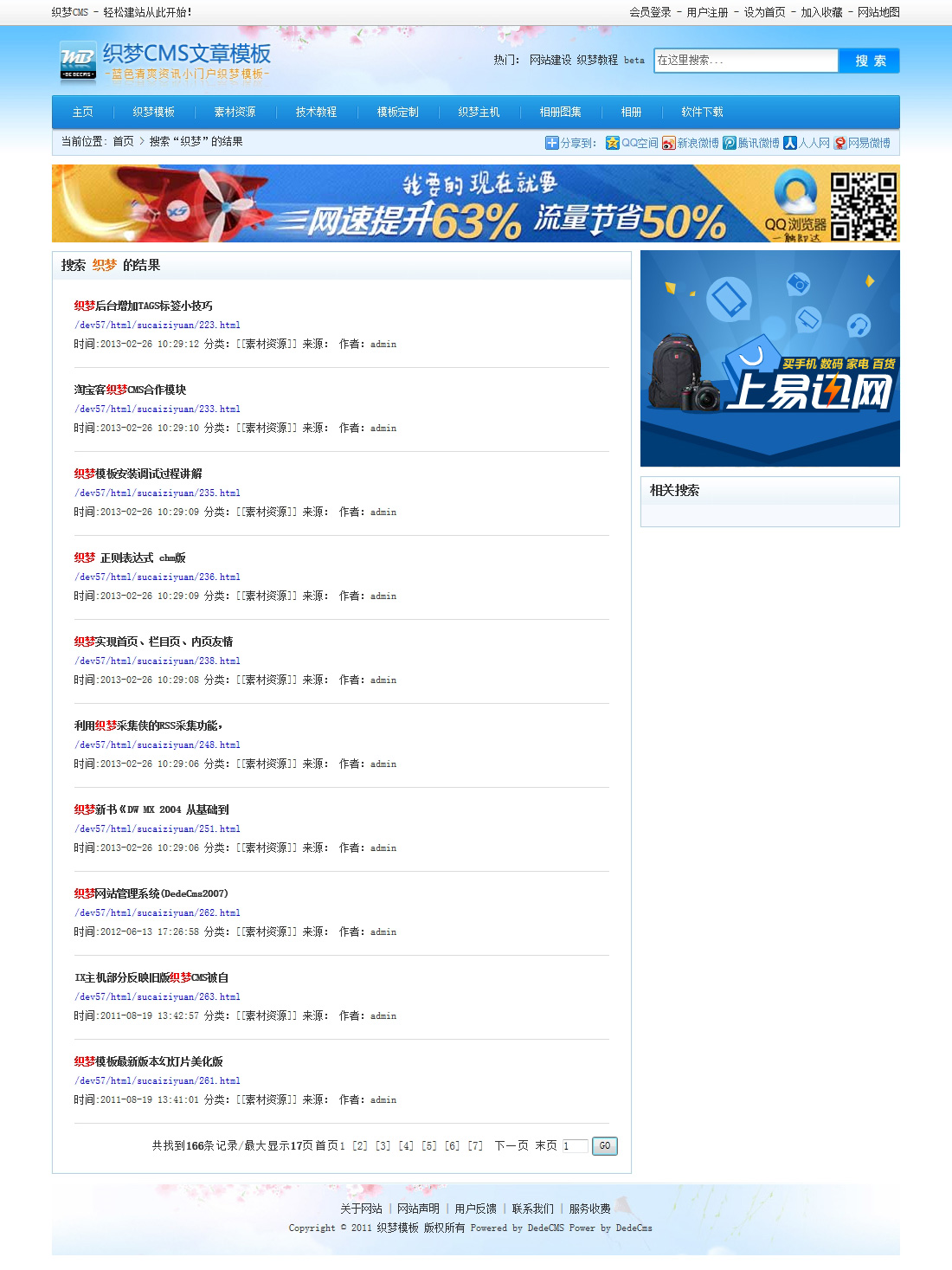Open result 淘宝客织梦CMS合作模块
This screenshot has width=952, height=1270.
point(130,390)
